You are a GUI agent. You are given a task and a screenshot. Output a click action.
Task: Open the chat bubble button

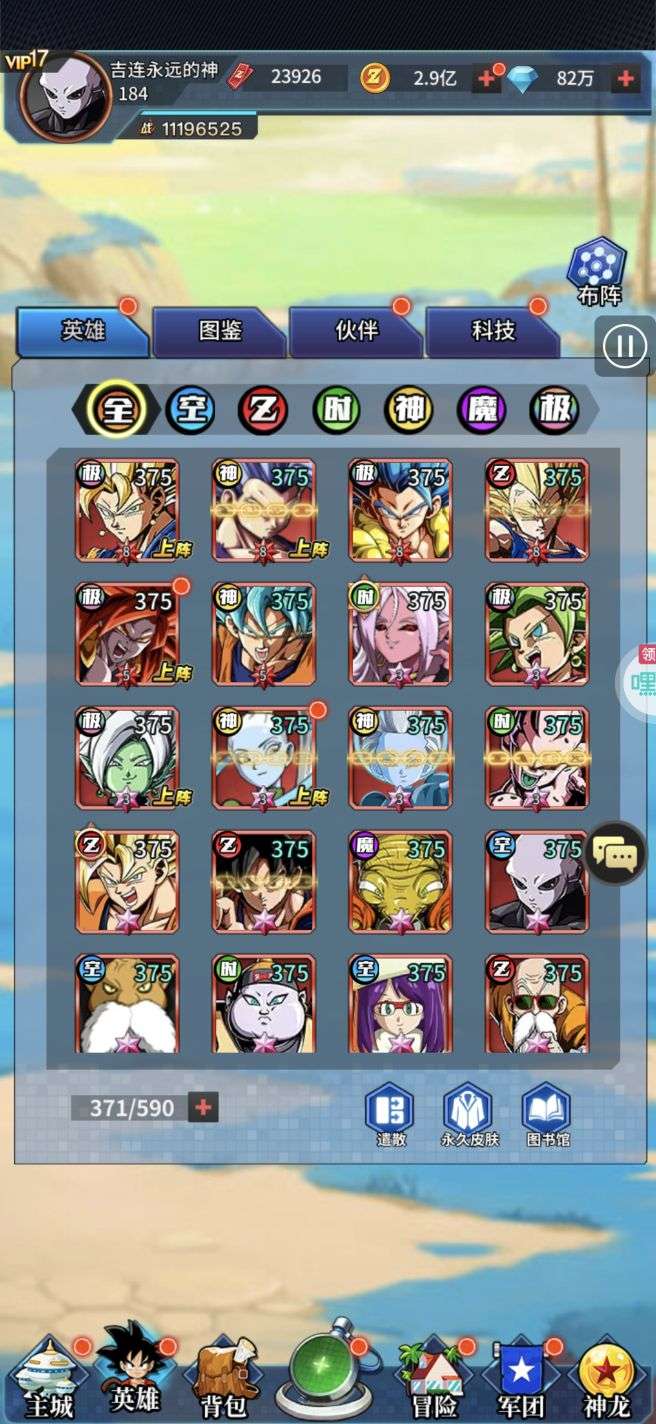coord(616,853)
